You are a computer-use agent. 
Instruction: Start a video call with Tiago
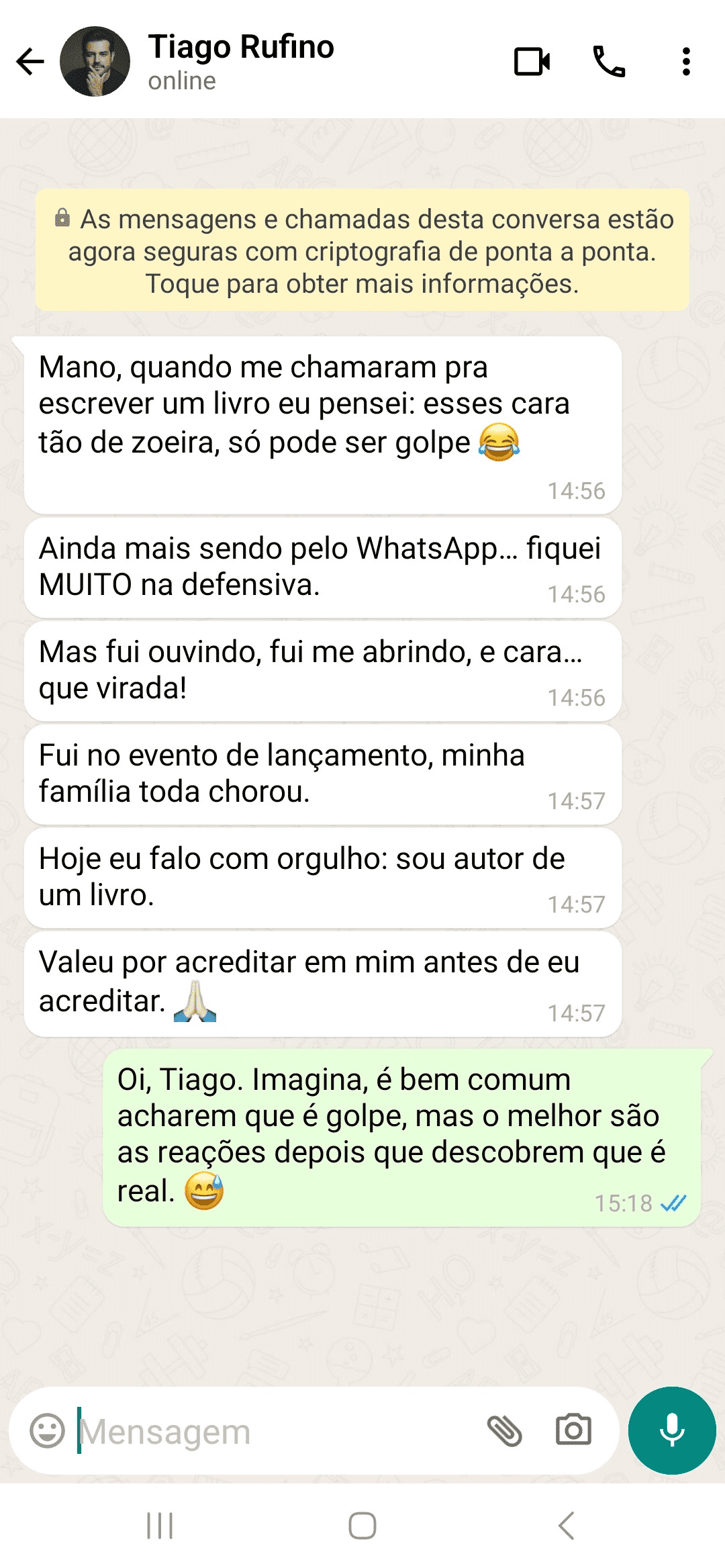tap(532, 62)
